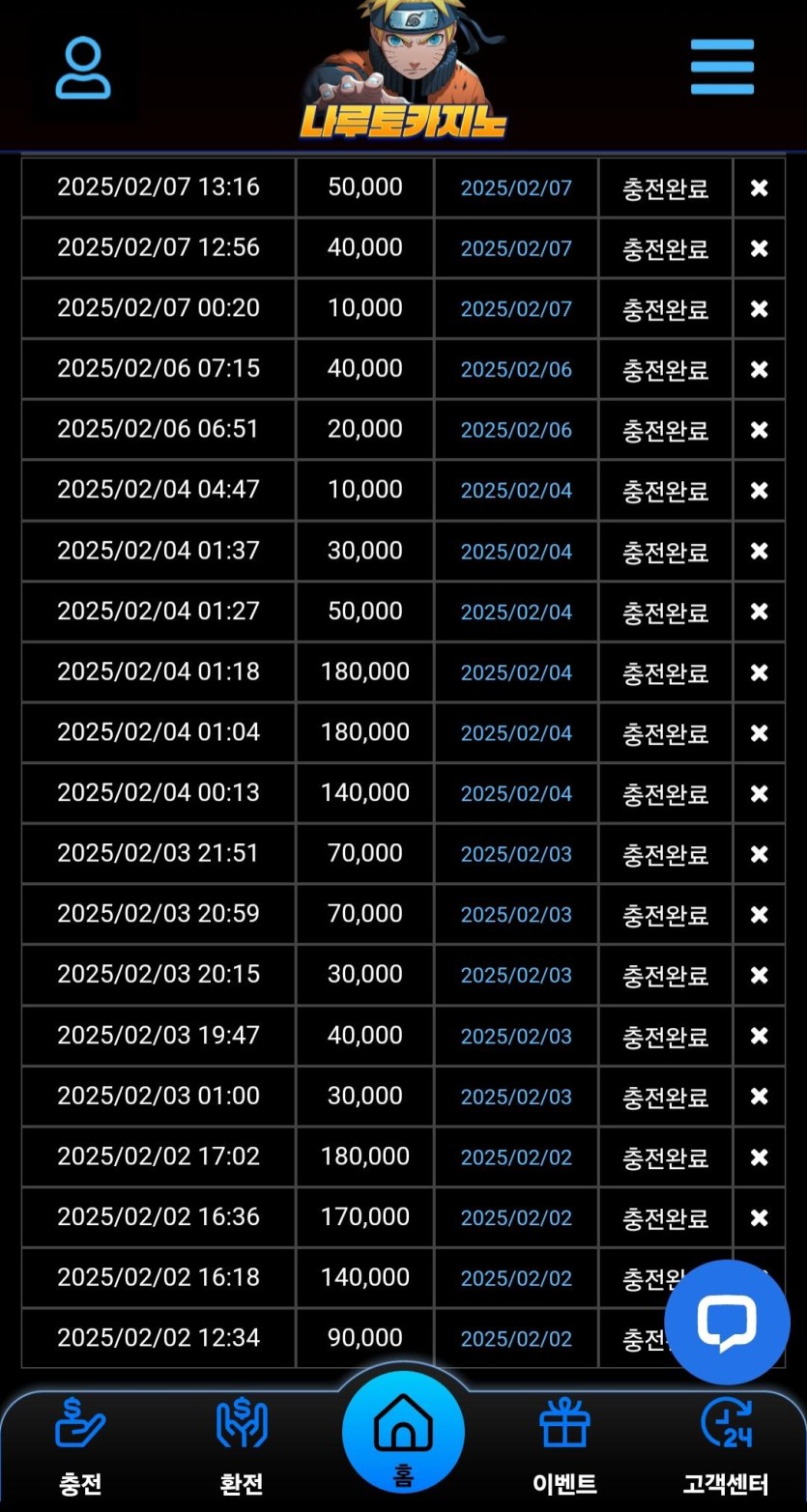Screen dimensions: 807x1512
Task: Remove the 2025/02/02 17:02 entry
Action: point(759,1156)
